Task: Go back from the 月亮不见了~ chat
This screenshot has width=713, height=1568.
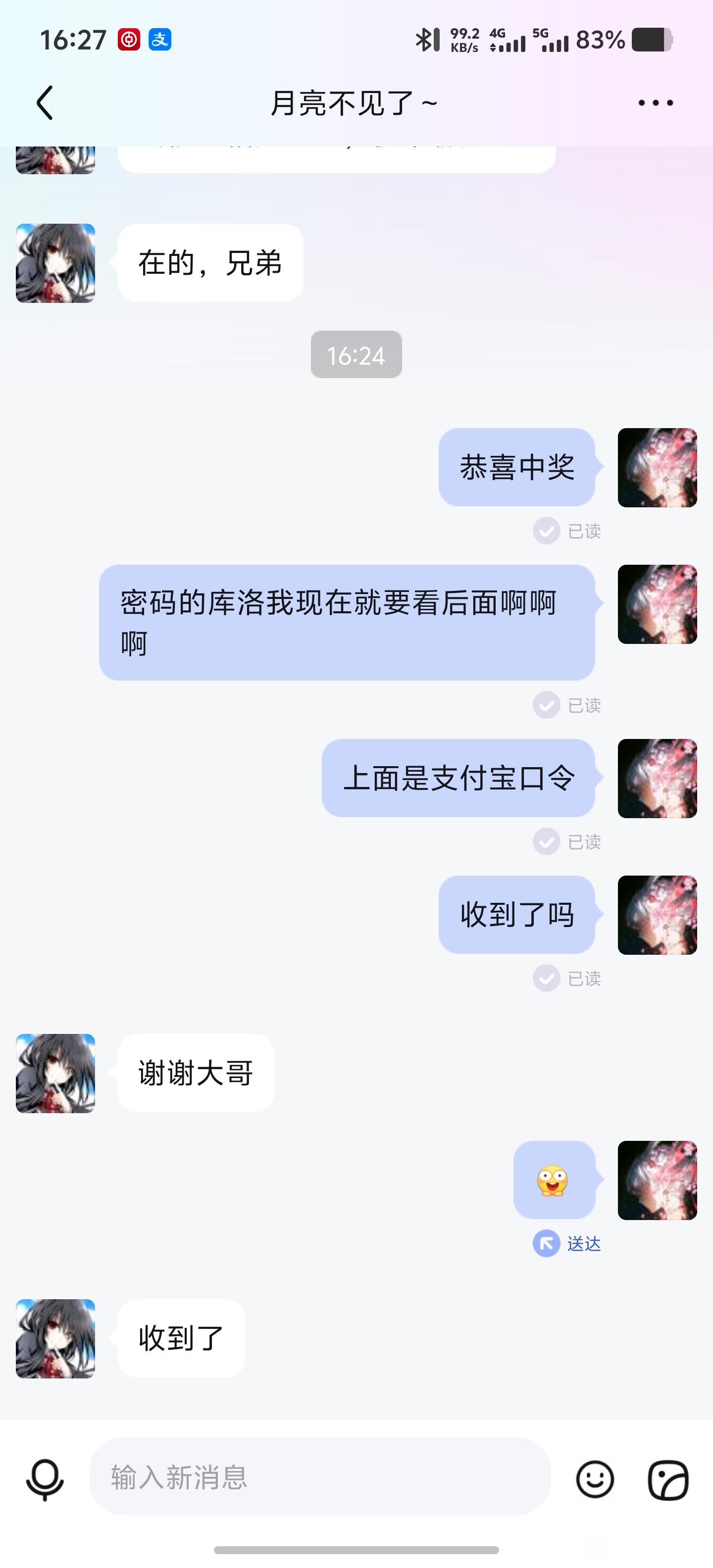Action: coord(45,102)
